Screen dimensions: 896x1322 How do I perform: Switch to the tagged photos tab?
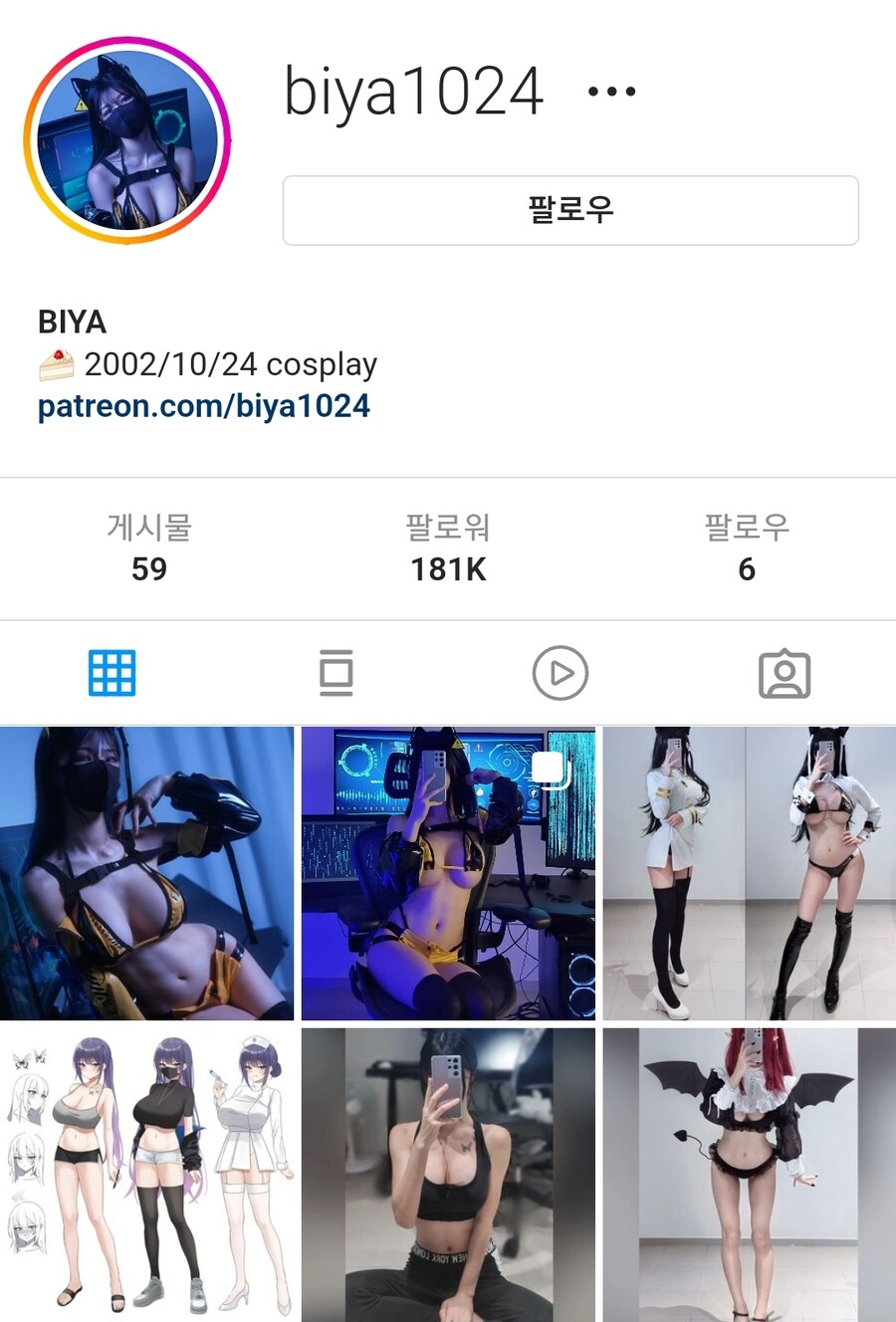coord(784,673)
